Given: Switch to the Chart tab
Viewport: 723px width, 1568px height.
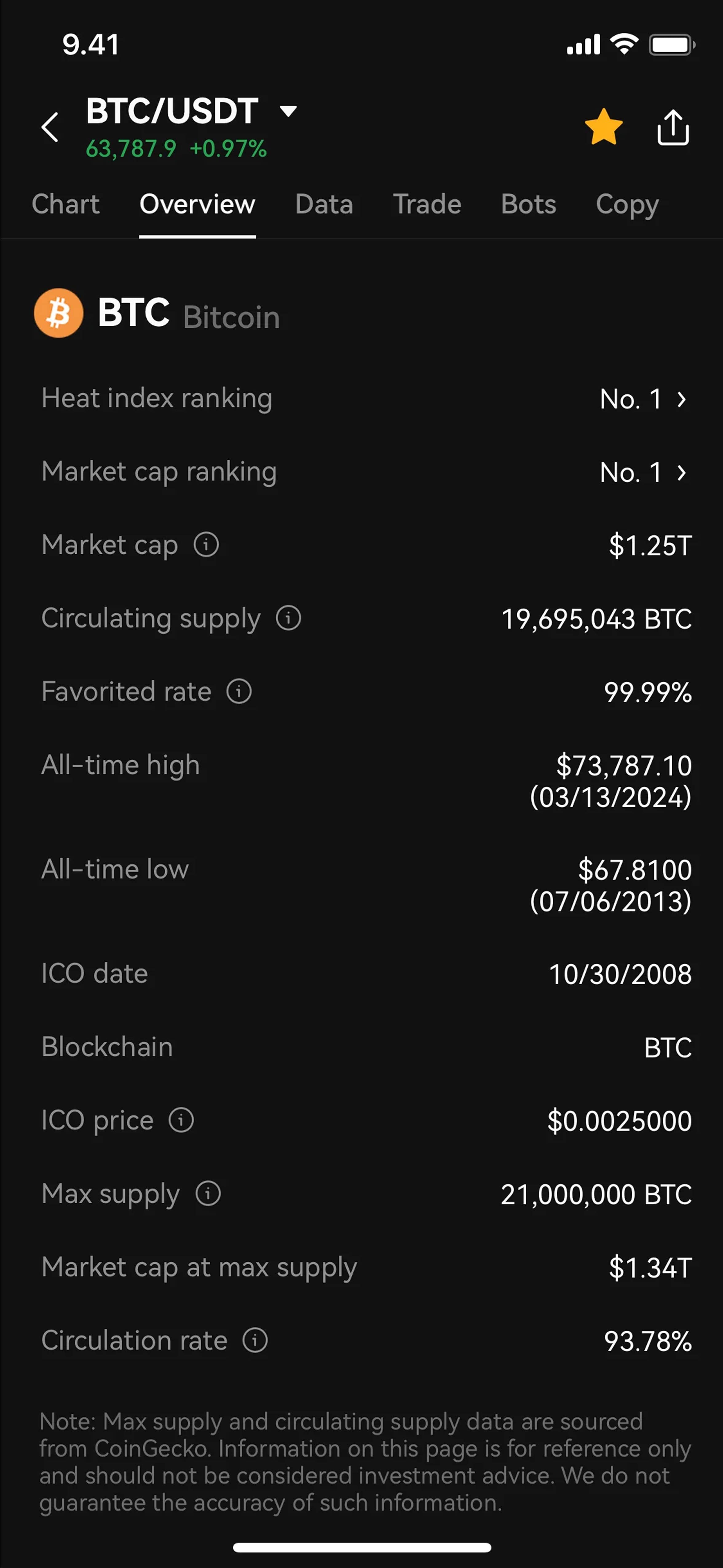Looking at the screenshot, I should tap(66, 204).
